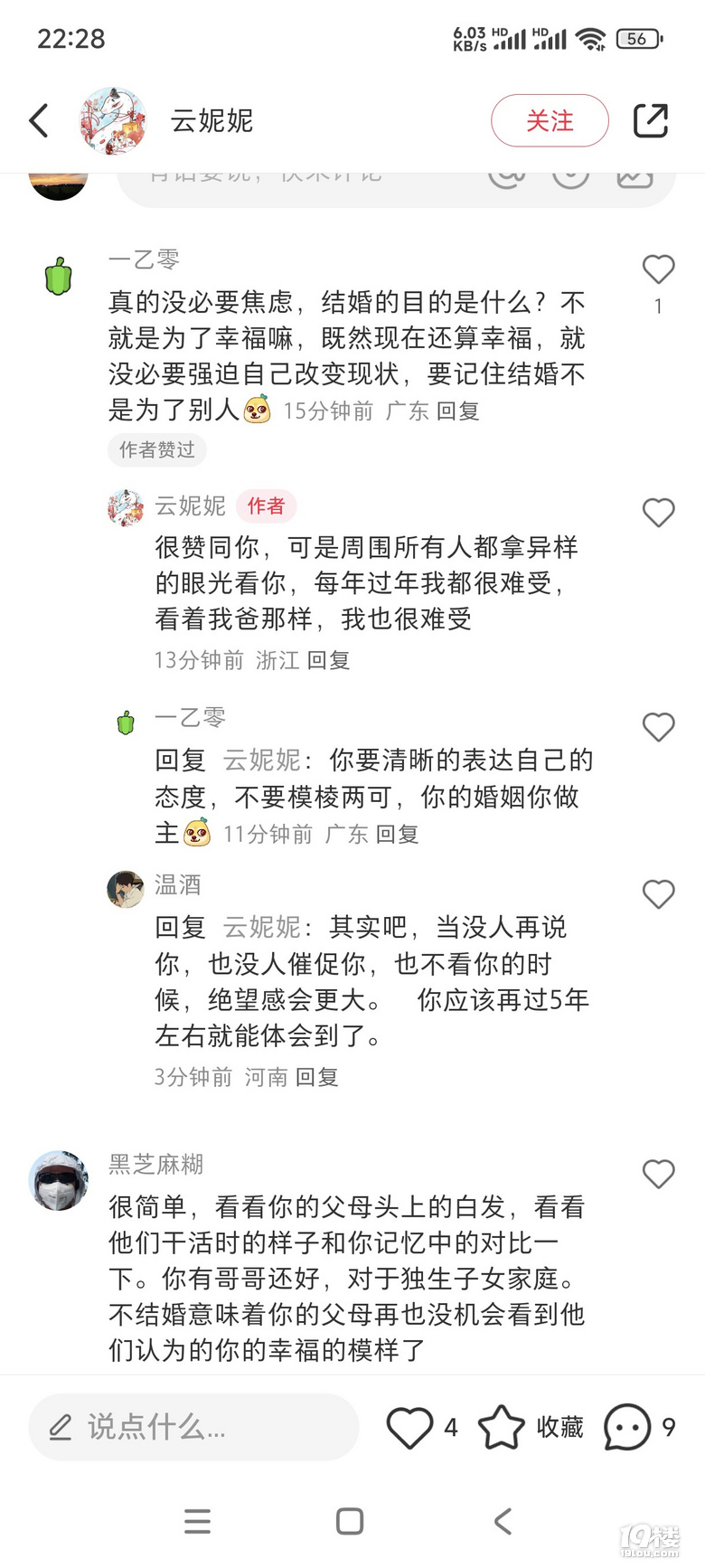Share this post via the share icon

[x=650, y=120]
